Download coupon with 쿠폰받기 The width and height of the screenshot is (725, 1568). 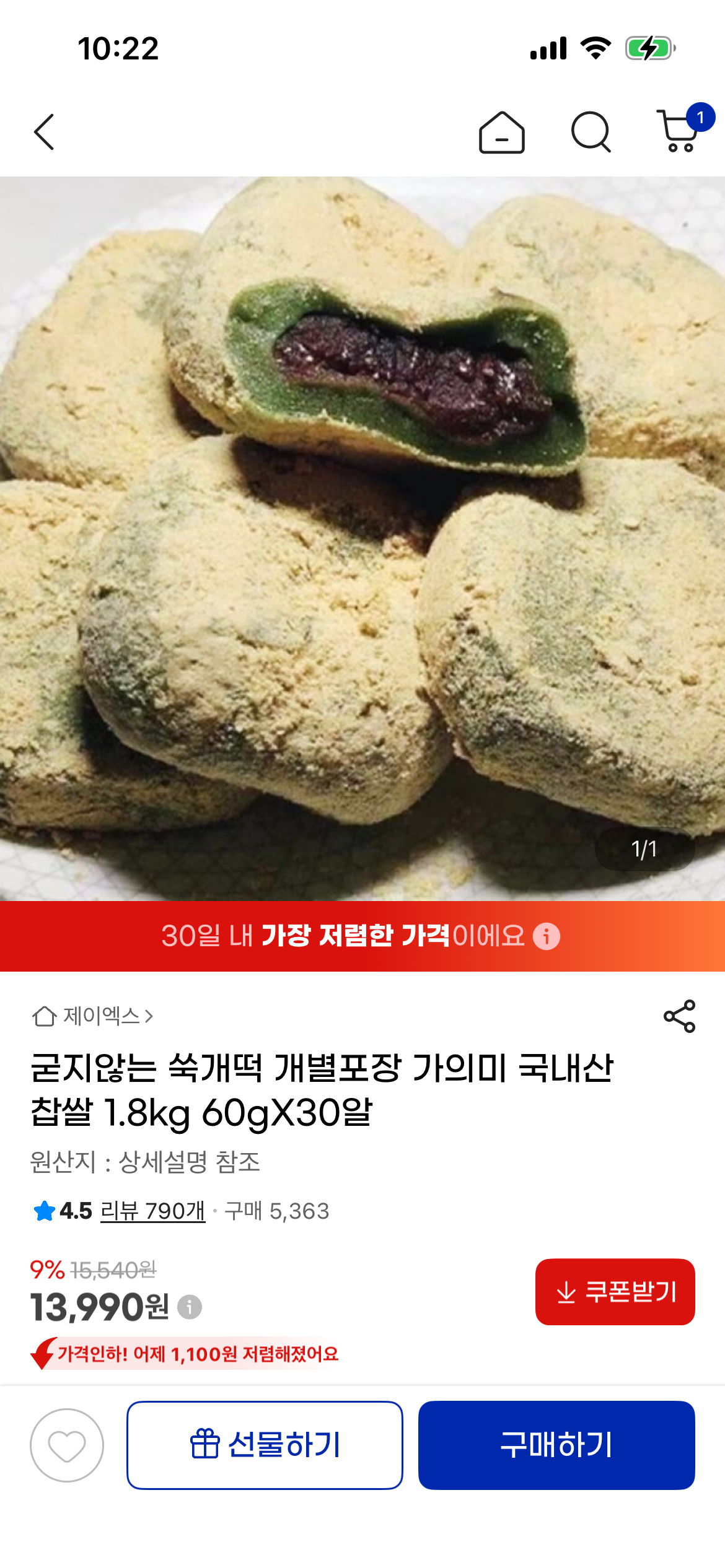coord(615,1292)
